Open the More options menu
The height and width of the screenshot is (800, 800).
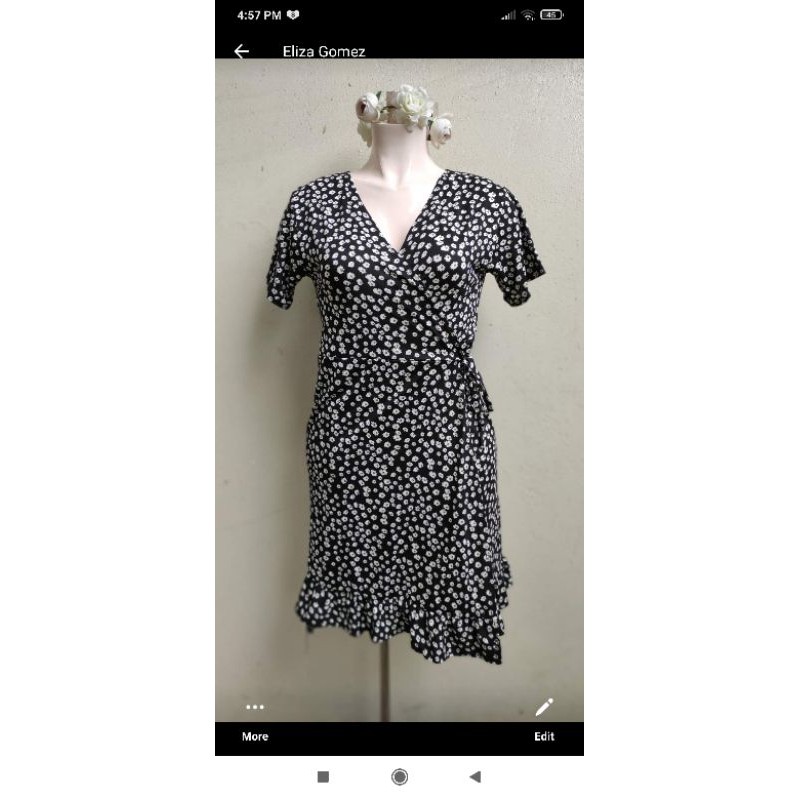coord(255,721)
